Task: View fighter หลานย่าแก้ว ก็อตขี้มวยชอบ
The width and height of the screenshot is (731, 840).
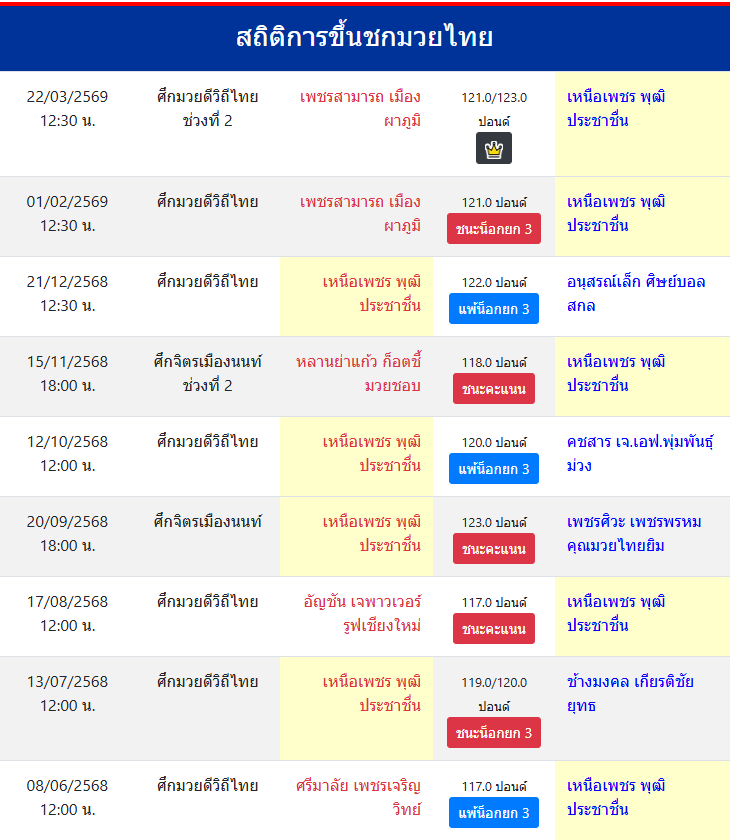Action: pyautogui.click(x=358, y=373)
